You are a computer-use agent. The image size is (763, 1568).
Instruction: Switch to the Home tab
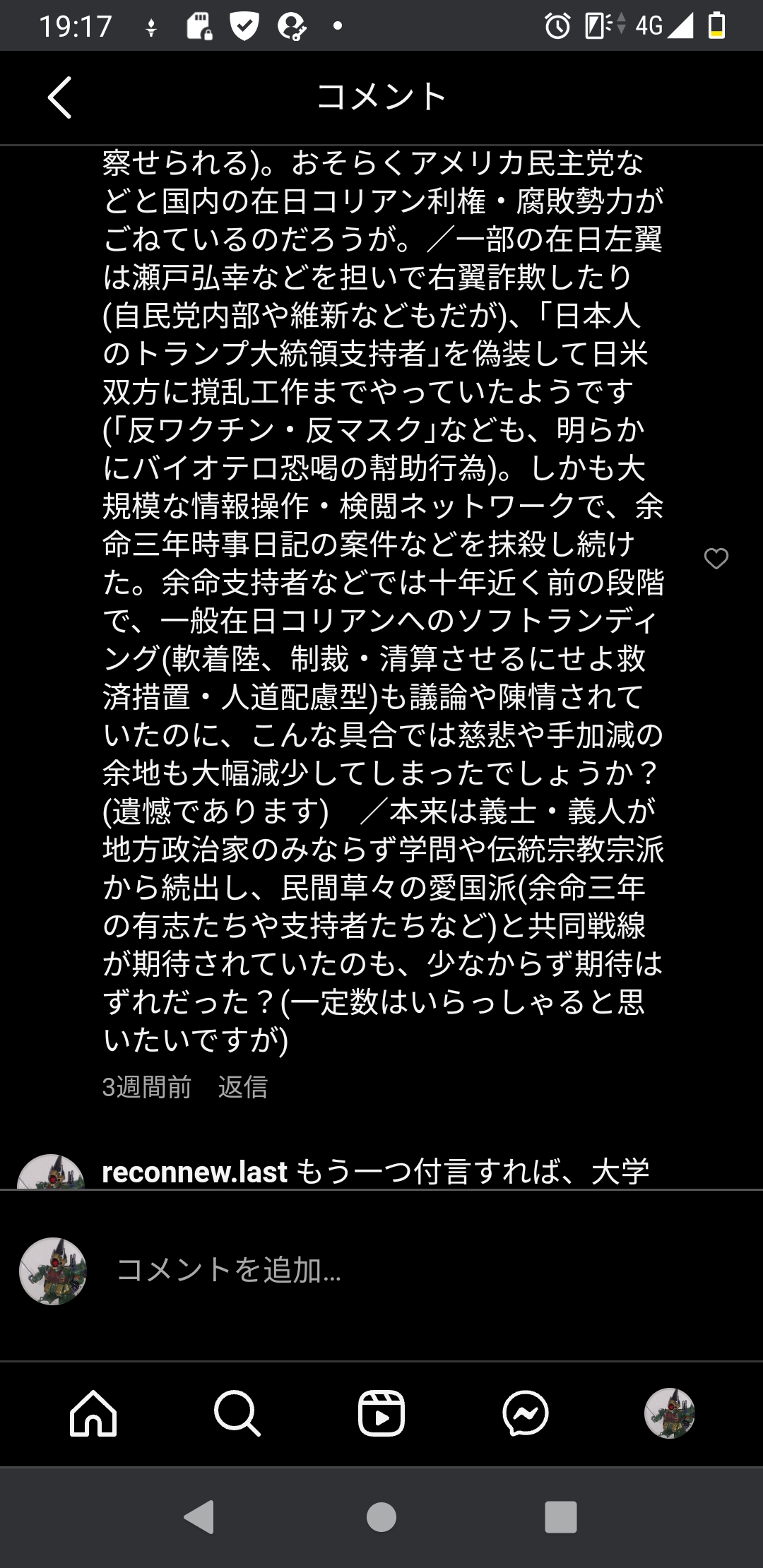[x=93, y=1413]
